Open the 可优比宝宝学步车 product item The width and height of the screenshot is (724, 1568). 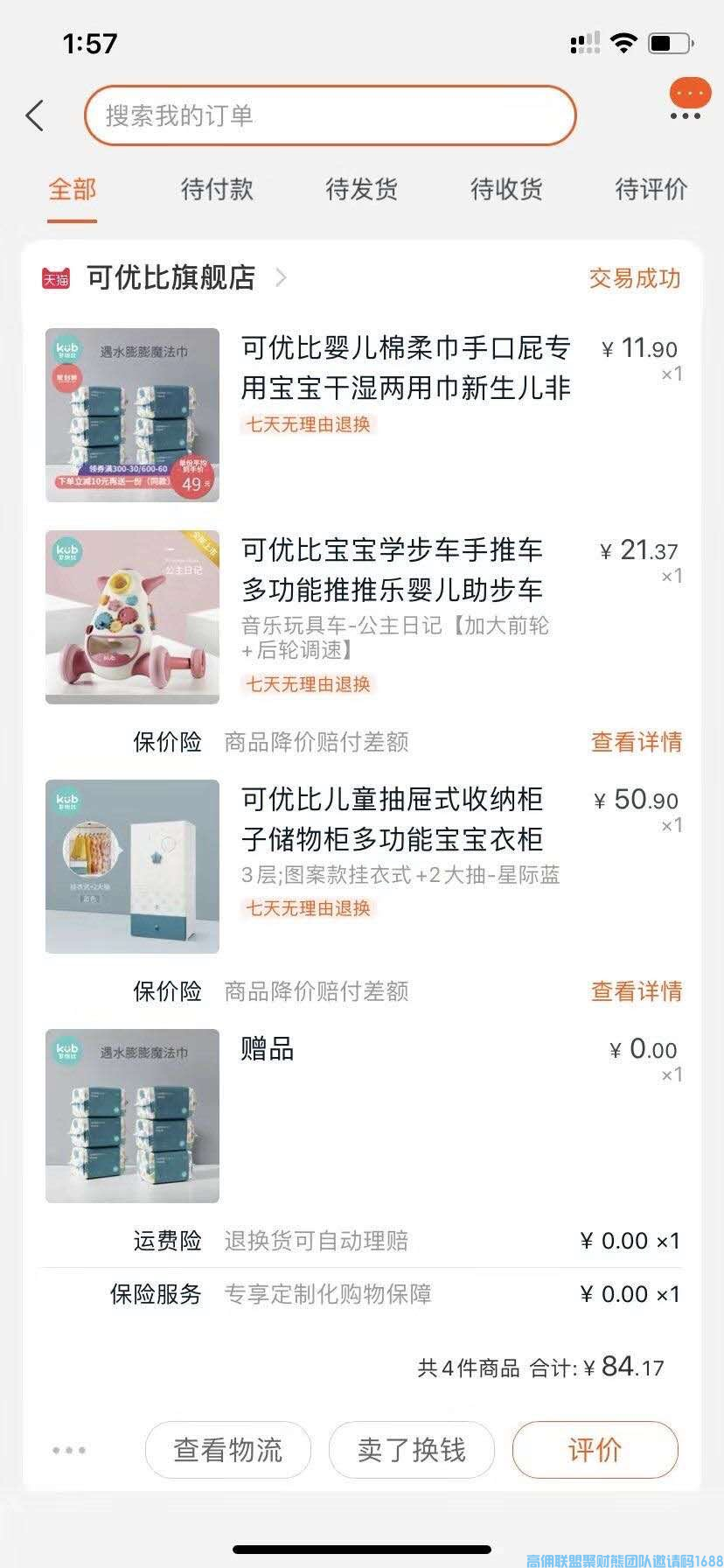coord(392,570)
